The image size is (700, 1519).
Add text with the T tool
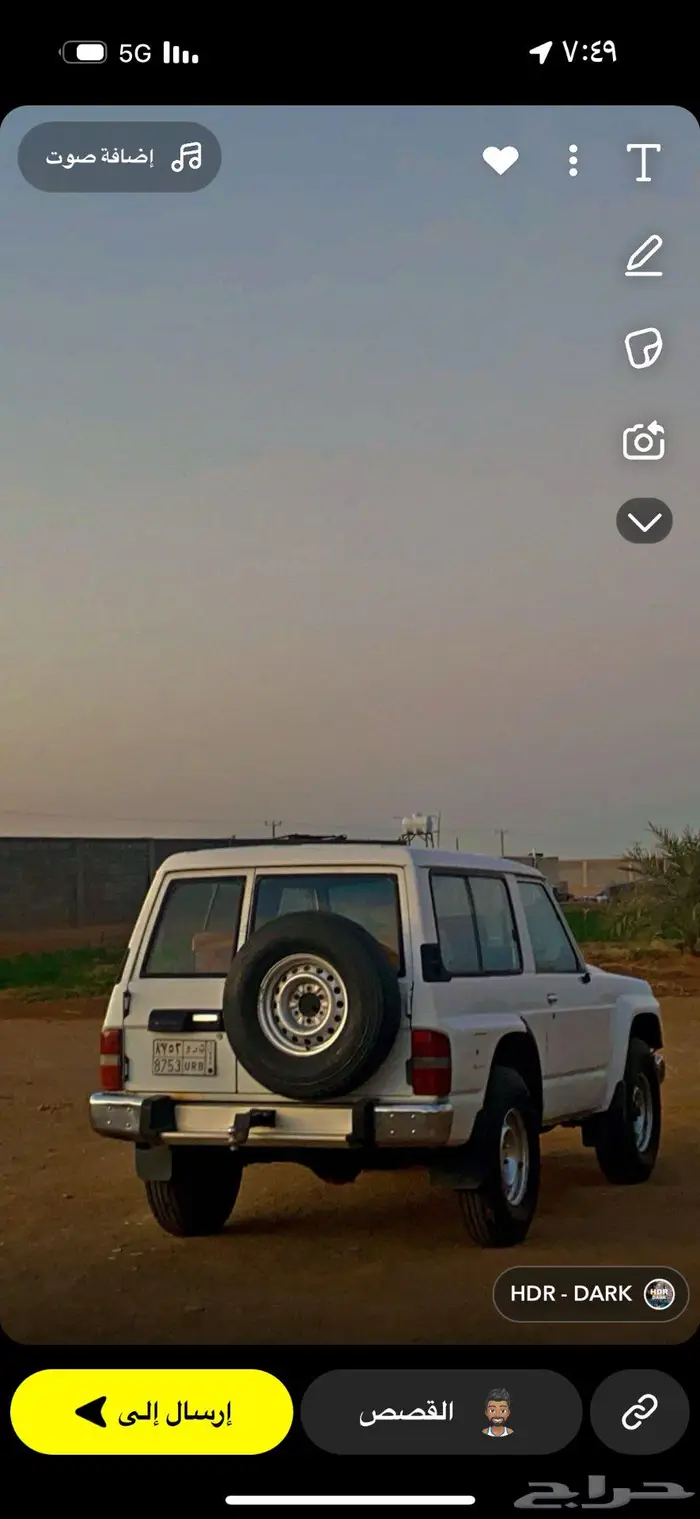[643, 162]
